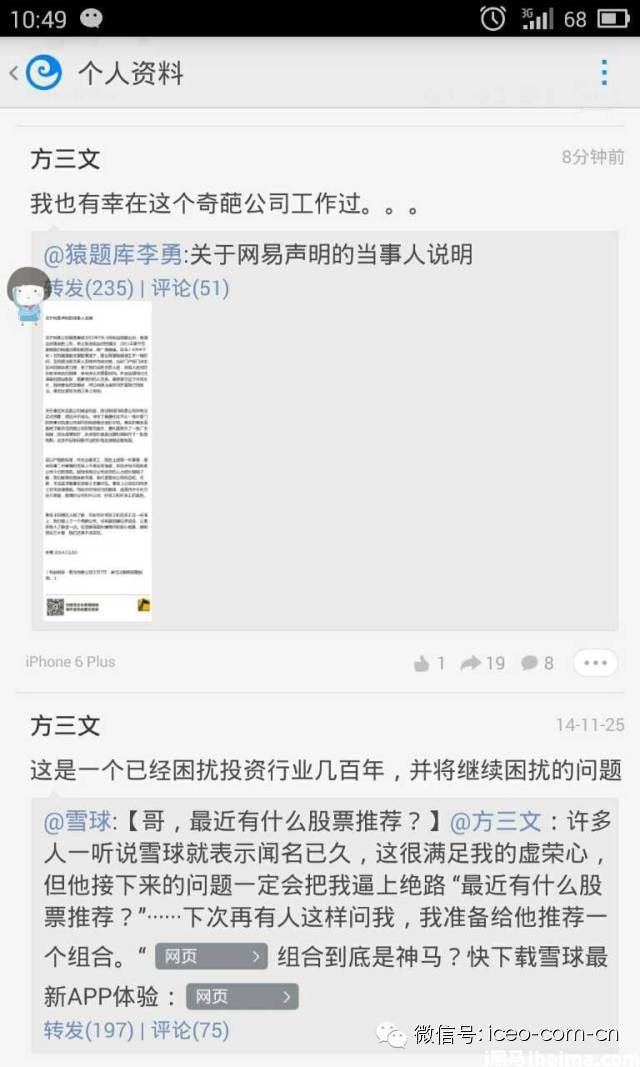View the 转发(197) list
Viewport: 640px width, 1067px height.
(x=89, y=1030)
